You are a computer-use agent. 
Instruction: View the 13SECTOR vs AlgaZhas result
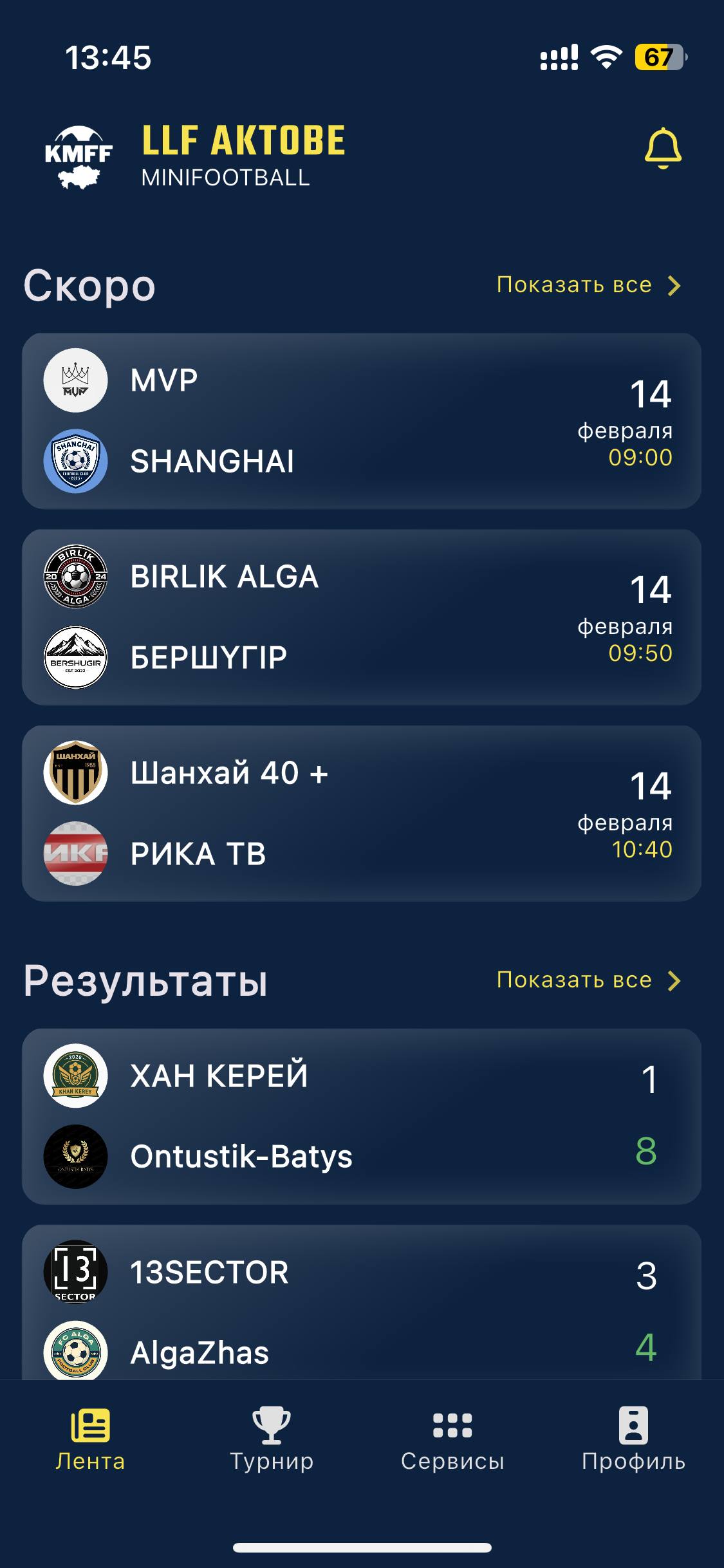(x=361, y=1307)
